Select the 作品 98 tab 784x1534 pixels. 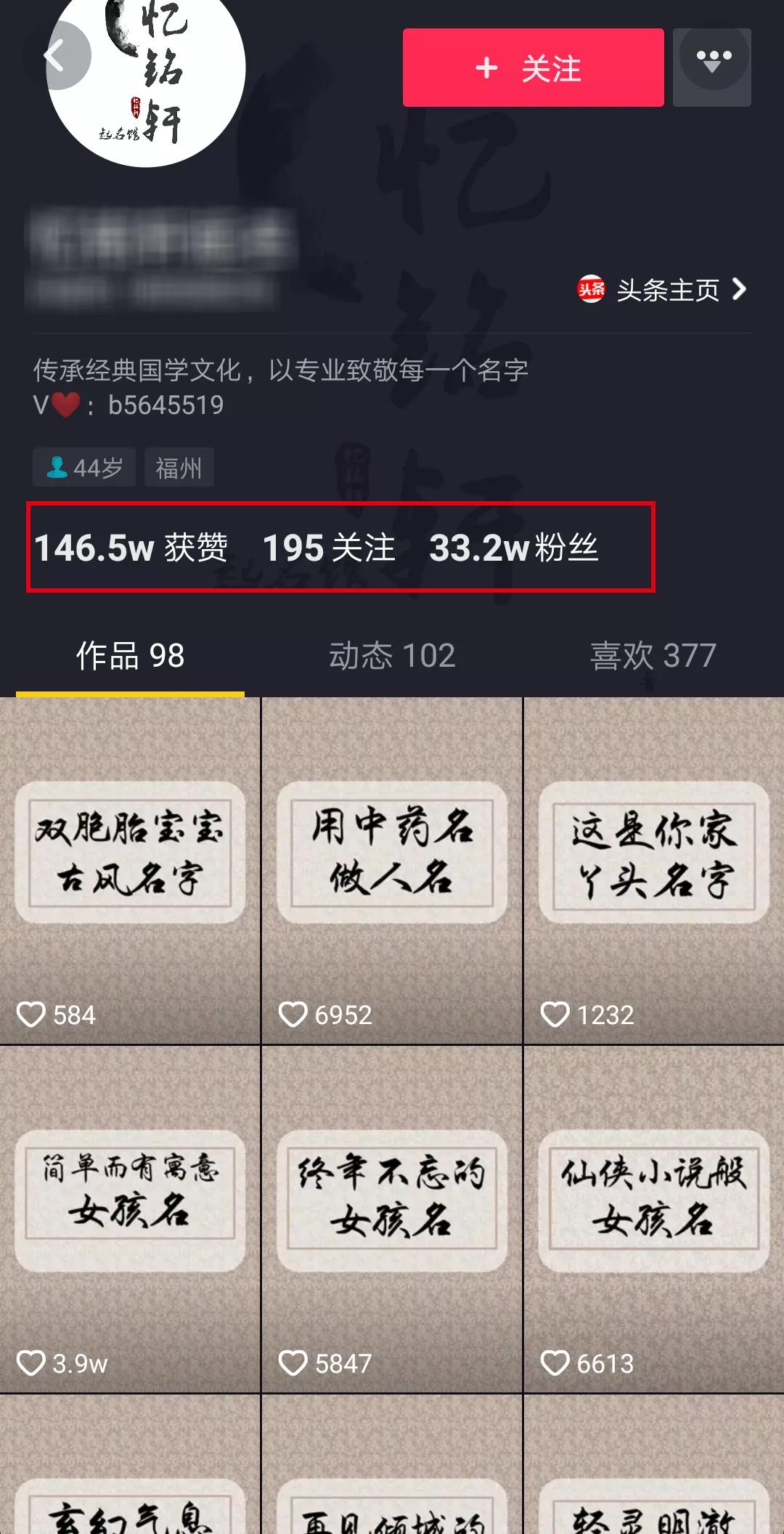pos(131,656)
